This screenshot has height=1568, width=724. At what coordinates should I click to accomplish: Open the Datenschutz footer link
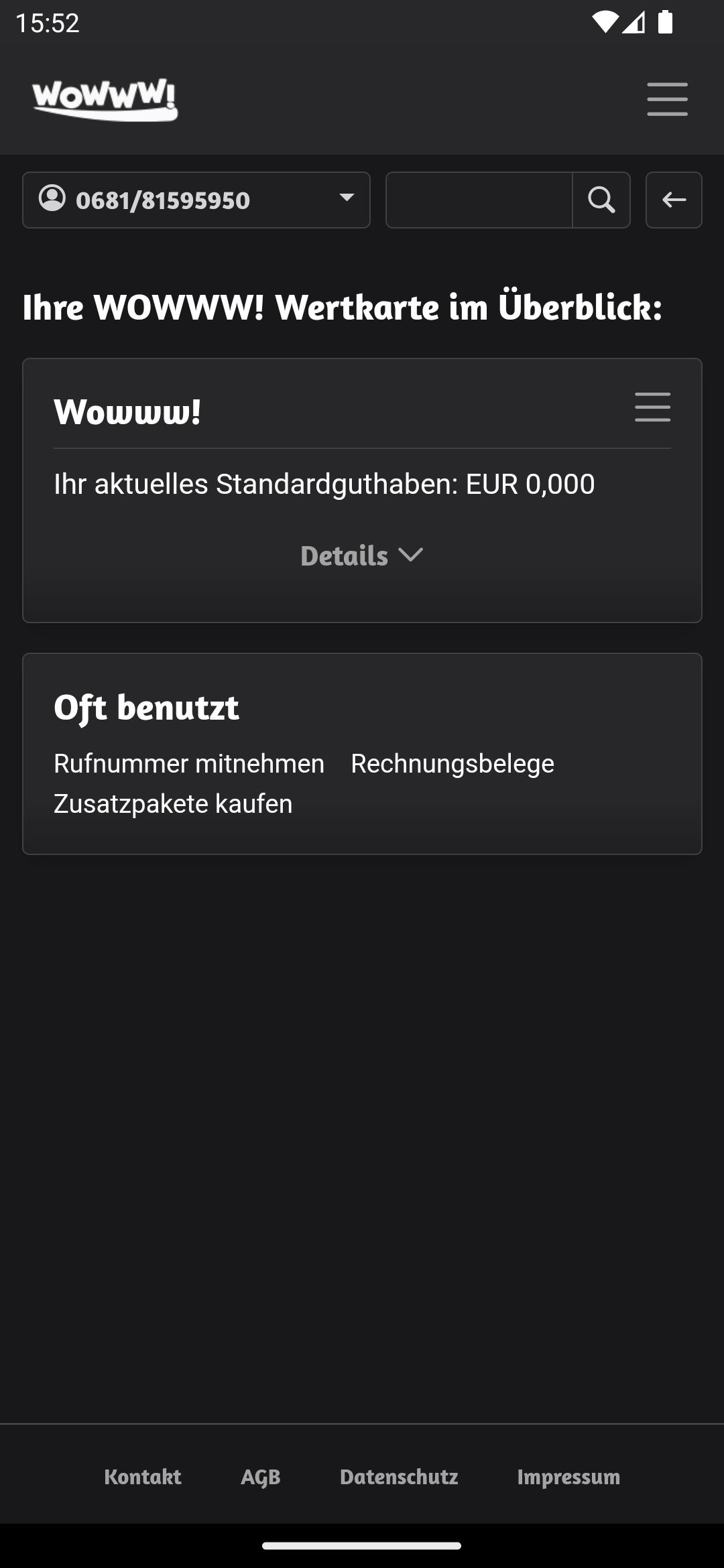pyautogui.click(x=399, y=1477)
